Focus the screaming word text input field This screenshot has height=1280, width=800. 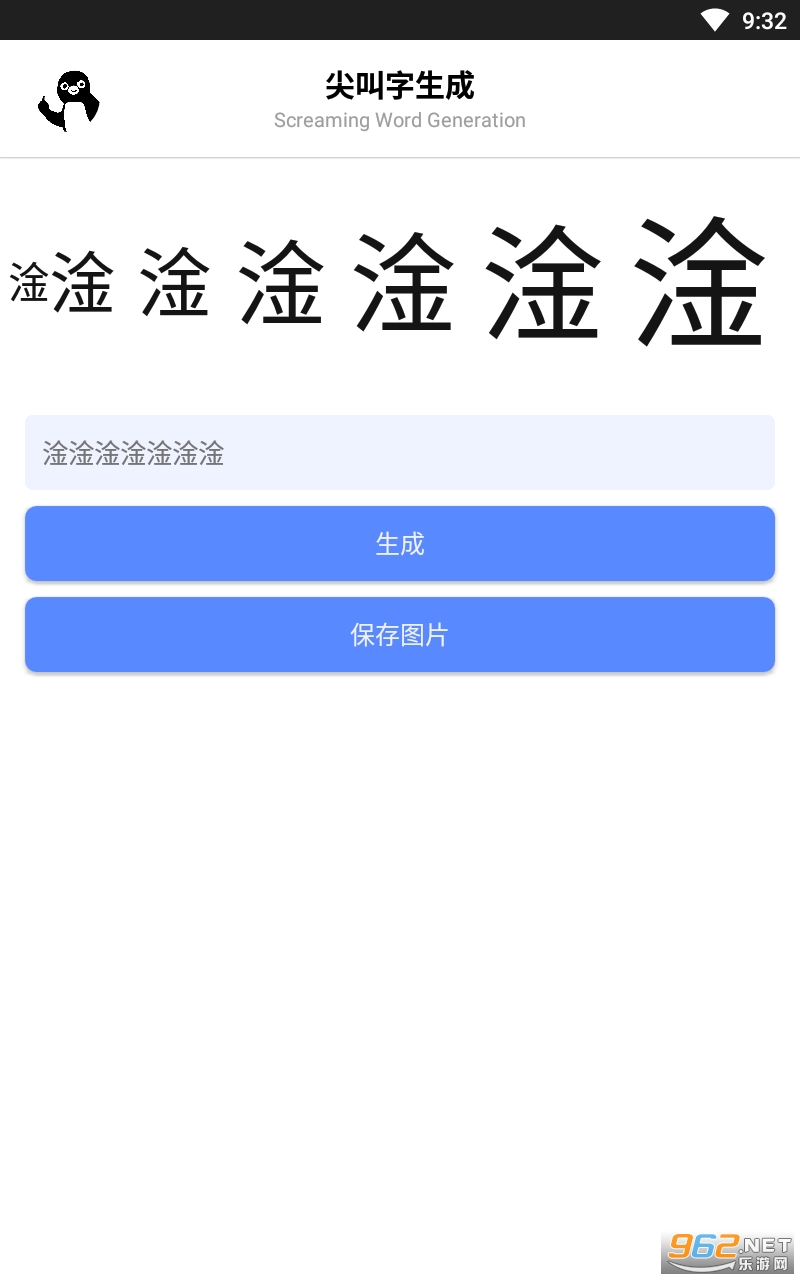point(400,453)
